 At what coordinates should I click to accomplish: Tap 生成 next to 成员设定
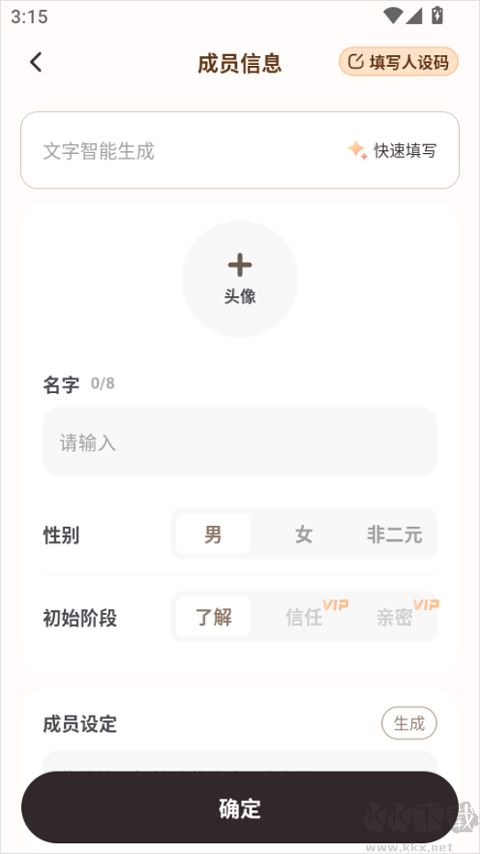point(409,723)
